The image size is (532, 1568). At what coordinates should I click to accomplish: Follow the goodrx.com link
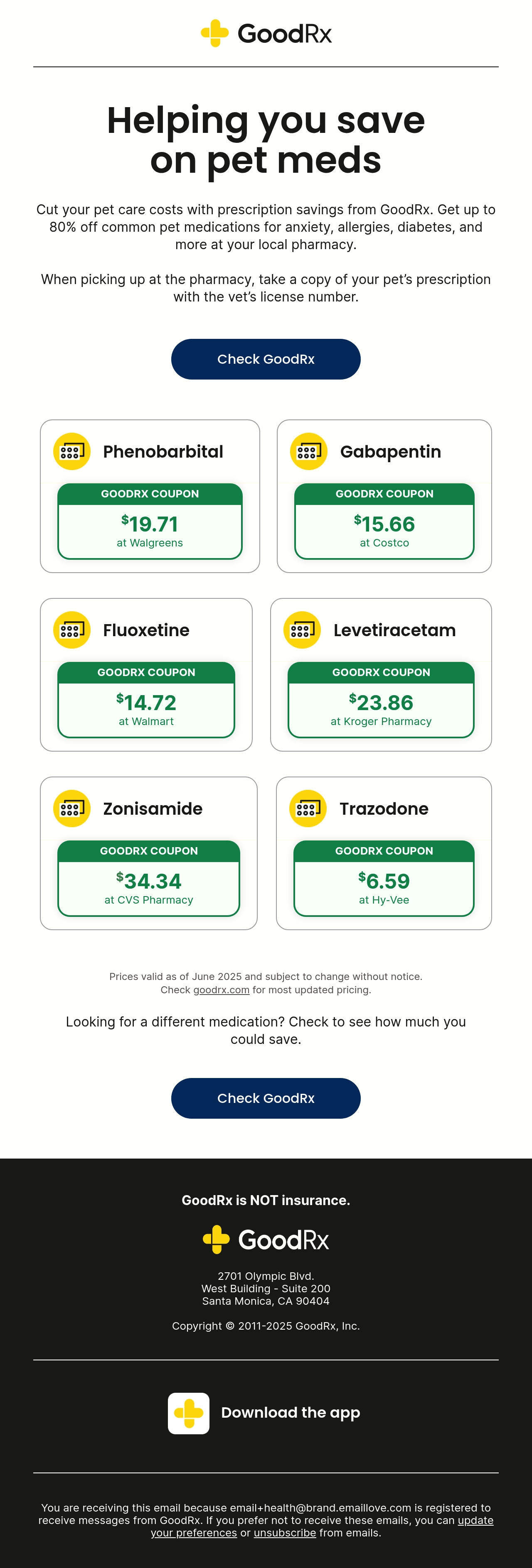(221, 990)
